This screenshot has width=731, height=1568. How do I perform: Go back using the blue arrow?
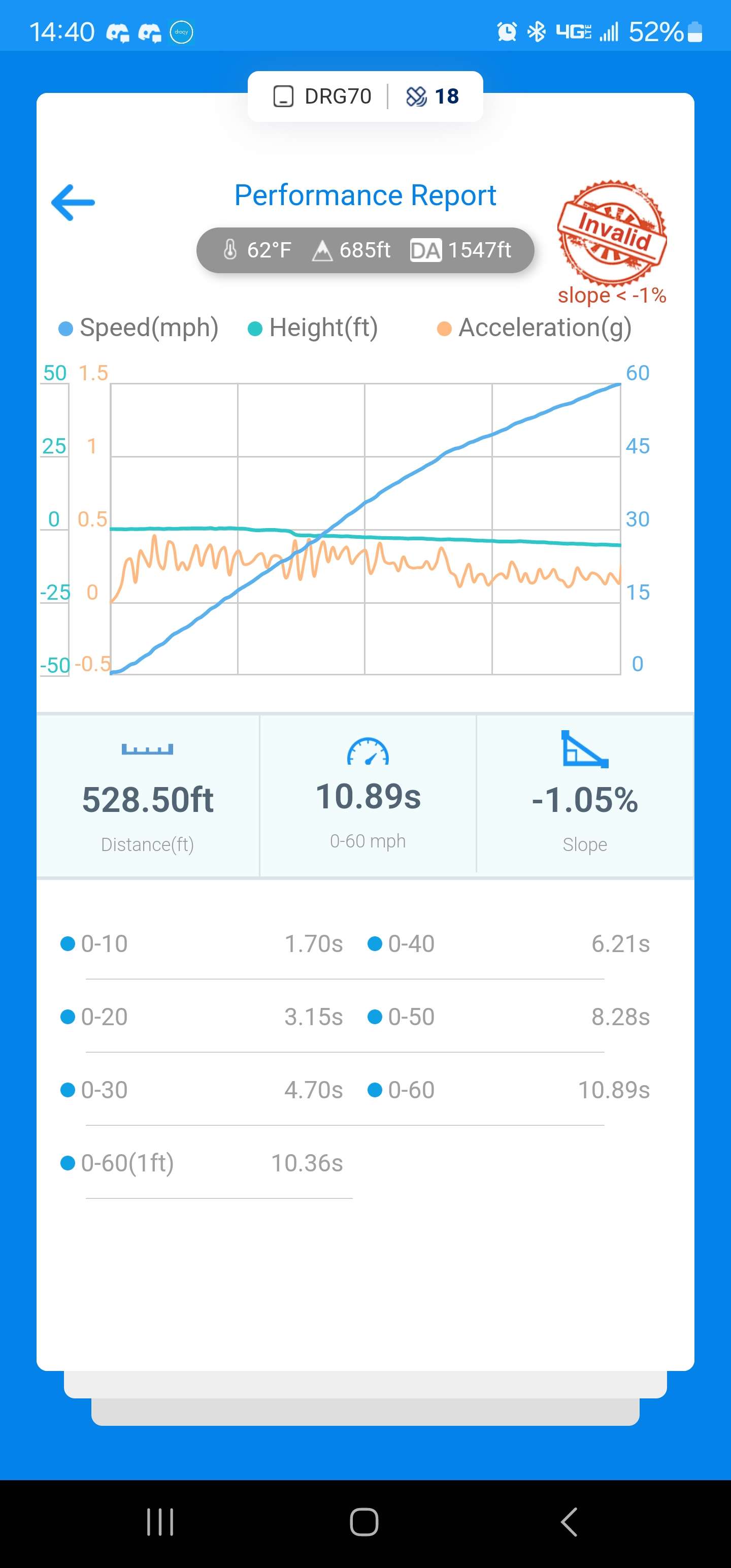coord(73,202)
